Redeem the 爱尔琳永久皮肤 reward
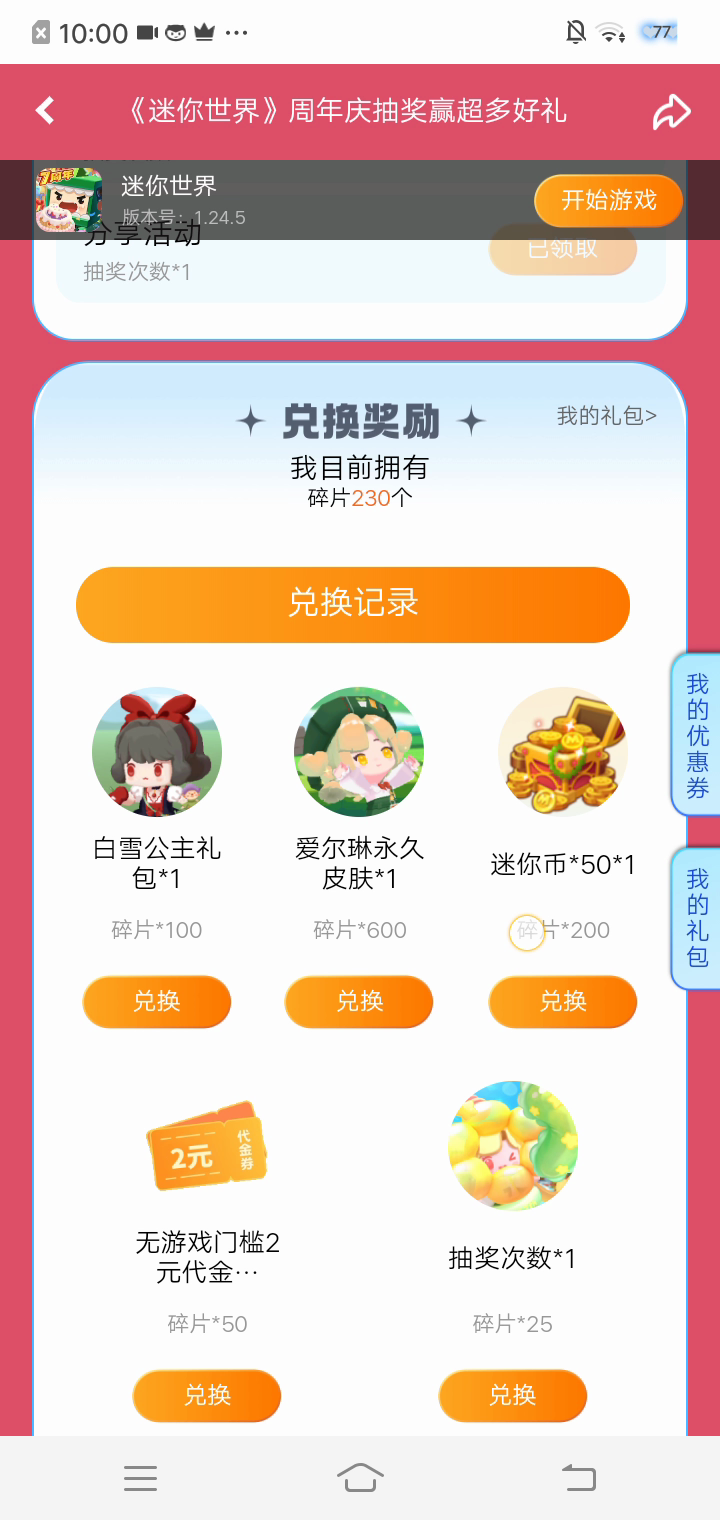 tap(359, 1001)
